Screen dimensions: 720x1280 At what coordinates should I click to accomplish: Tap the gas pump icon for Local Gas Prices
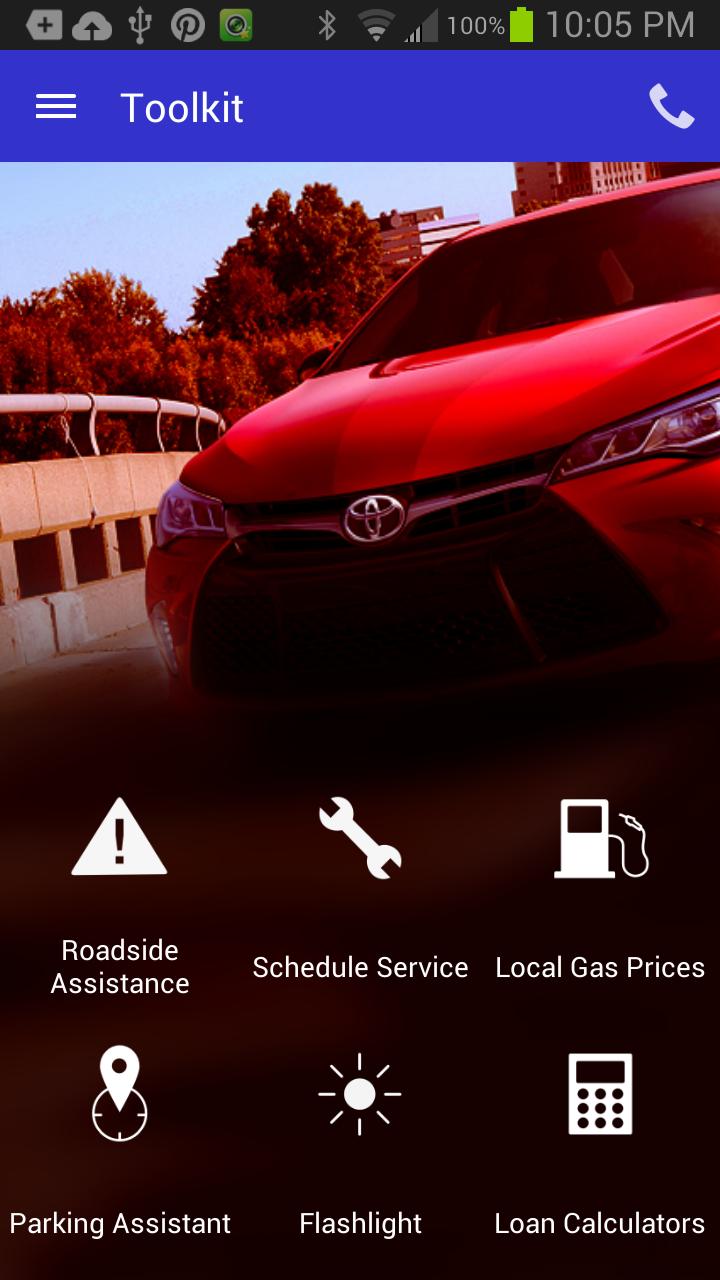598,840
